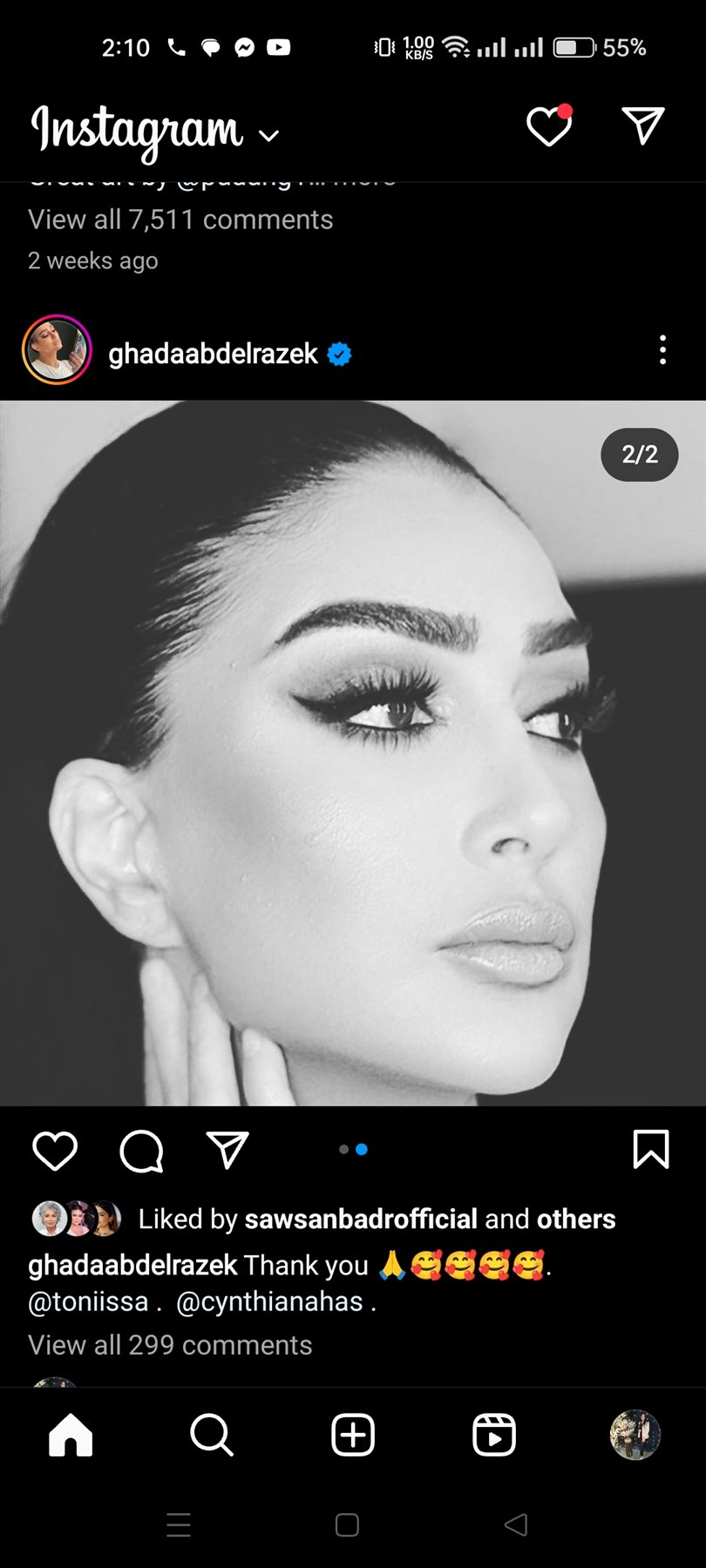Open sawsanbadrofficial's profile from likes
Screen dimensions: 706x1568
361,1219
